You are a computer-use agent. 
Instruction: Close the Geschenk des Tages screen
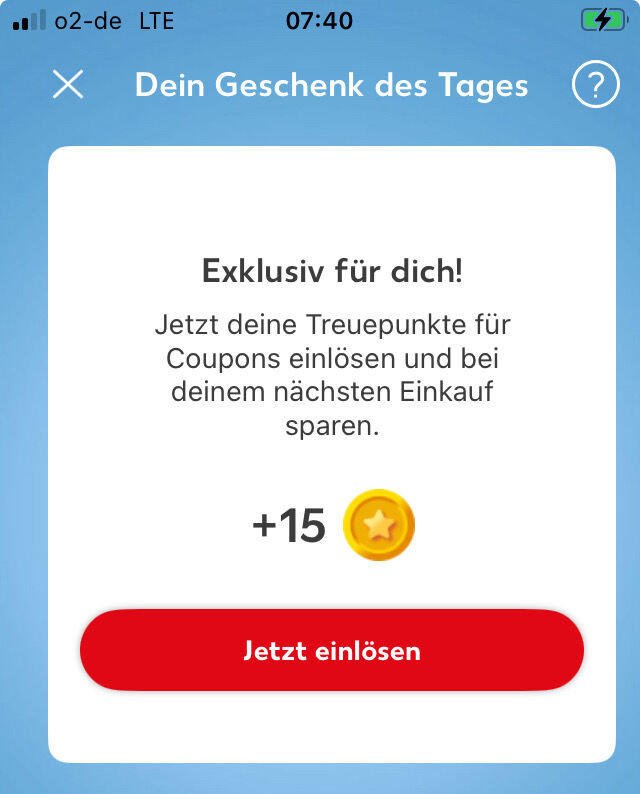(x=68, y=86)
